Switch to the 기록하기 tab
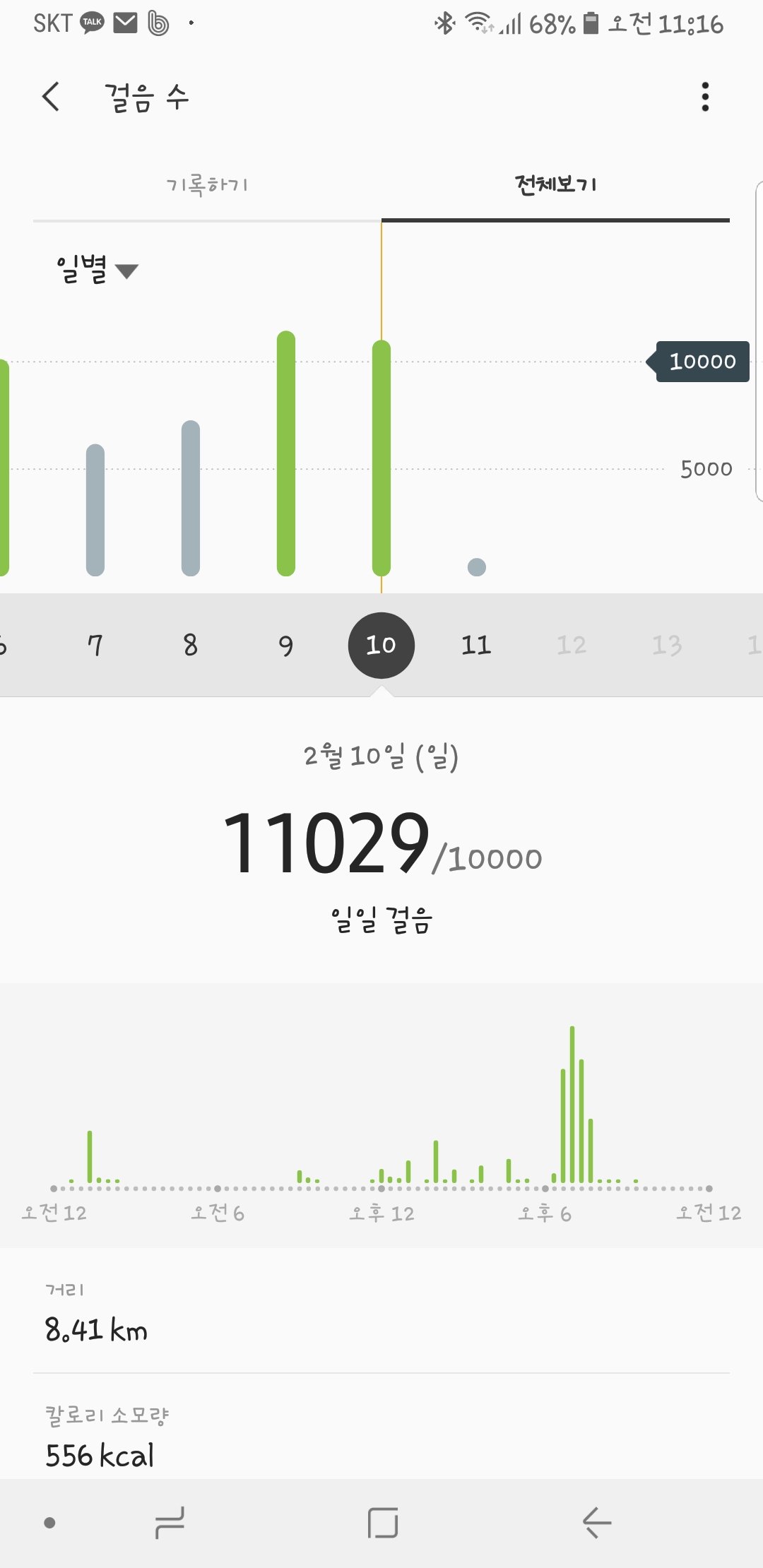 [207, 185]
